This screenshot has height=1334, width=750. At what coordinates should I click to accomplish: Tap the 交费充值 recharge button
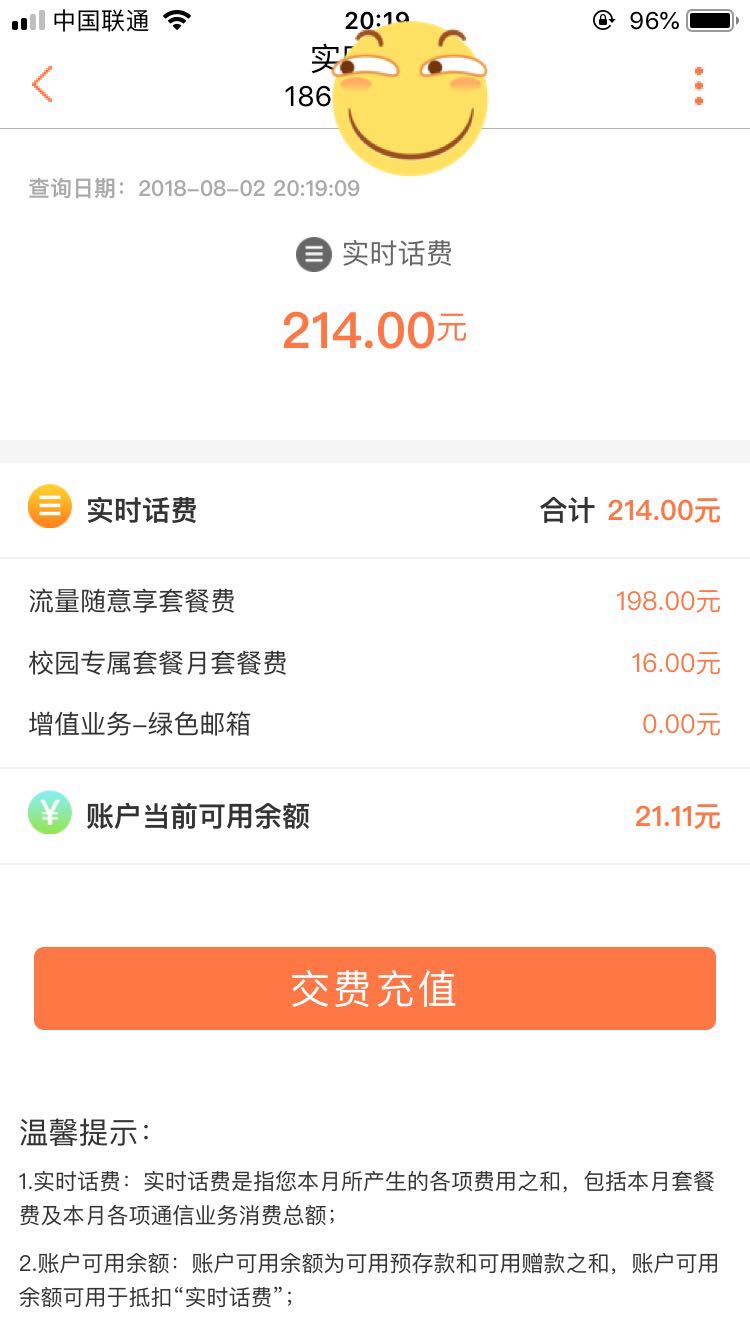tap(375, 988)
